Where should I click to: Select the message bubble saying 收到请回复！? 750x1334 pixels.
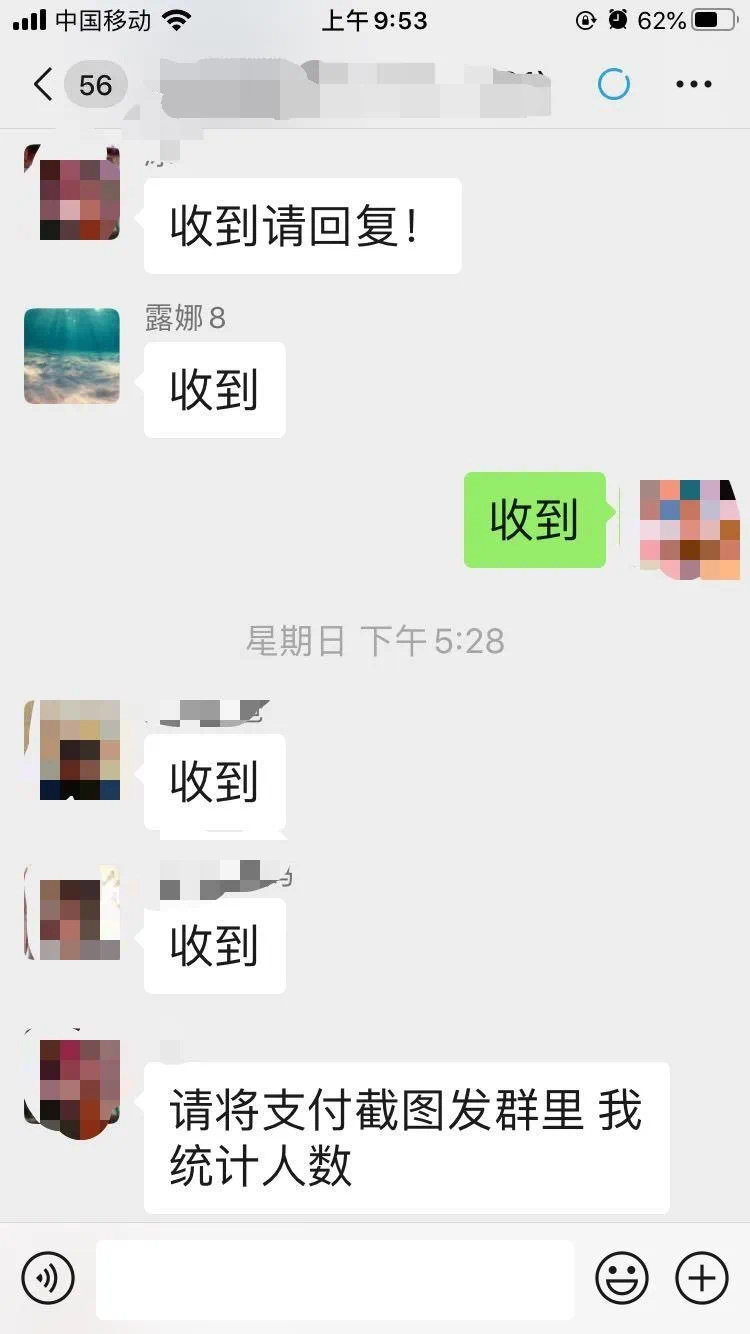pyautogui.click(x=303, y=225)
